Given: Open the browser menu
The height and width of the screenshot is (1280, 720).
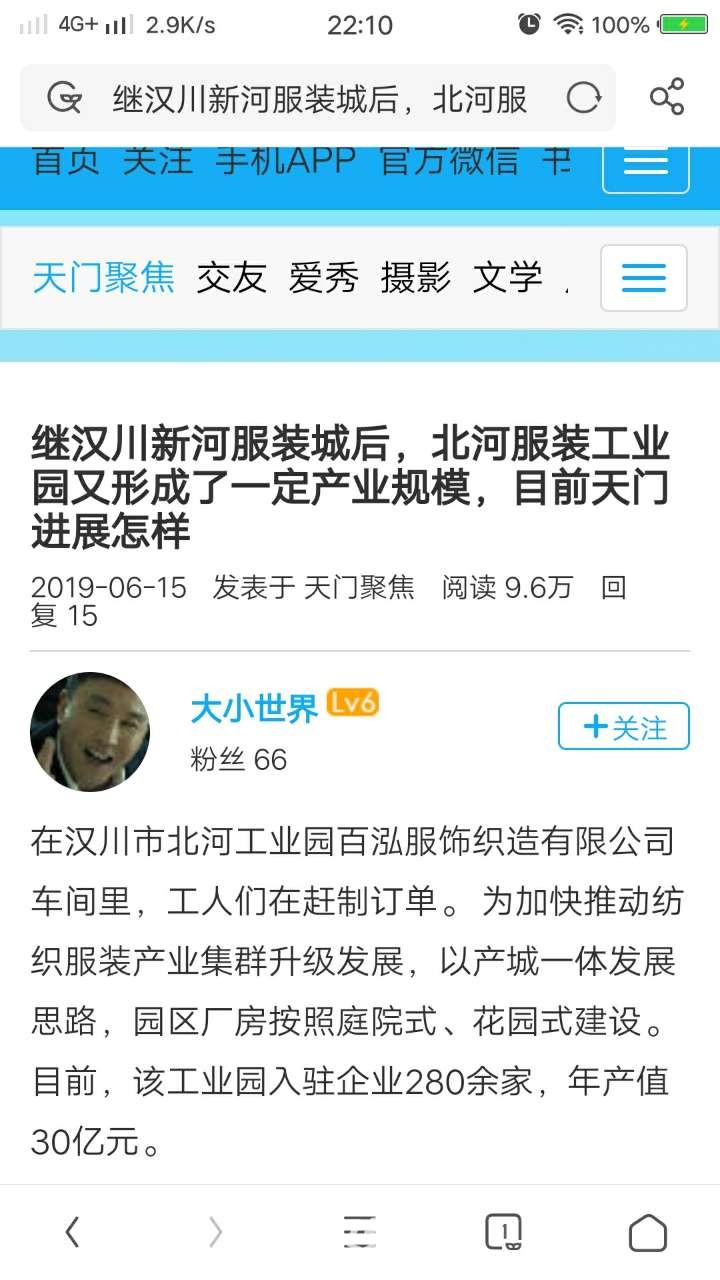Looking at the screenshot, I should point(360,1232).
